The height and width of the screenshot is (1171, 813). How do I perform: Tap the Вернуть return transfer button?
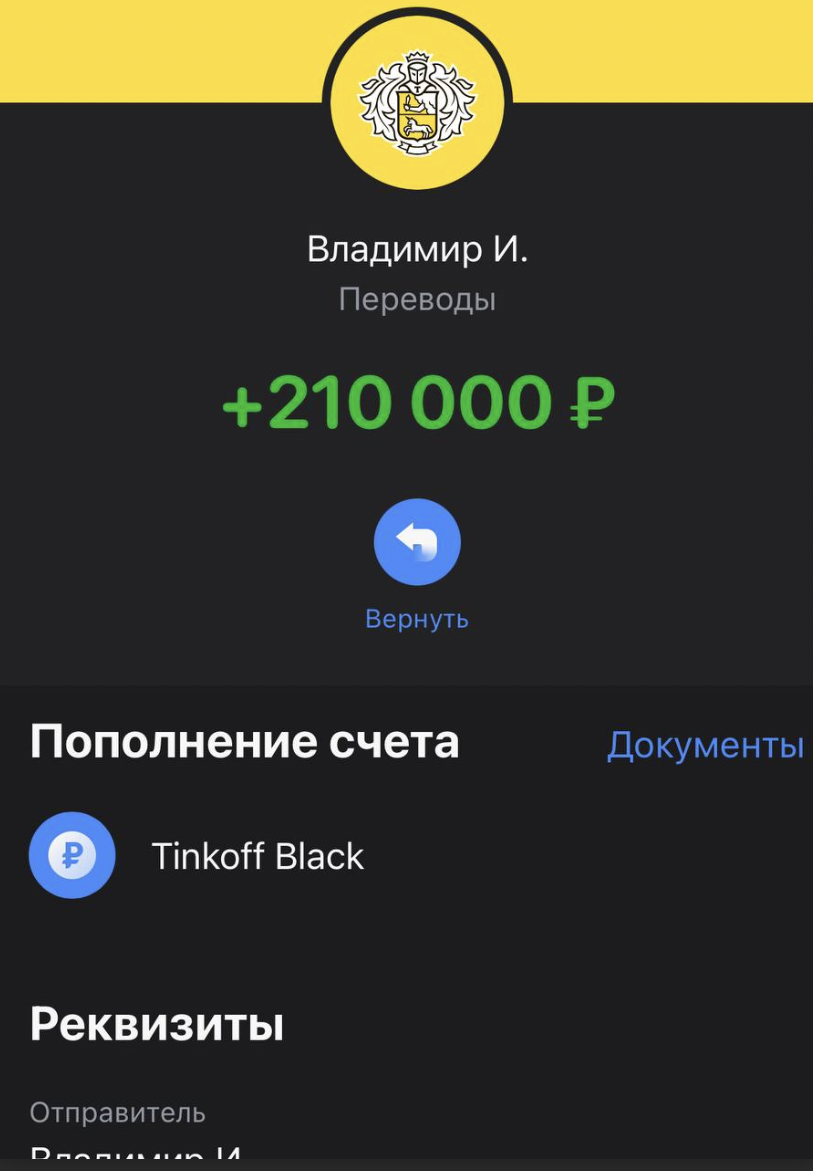pos(417,543)
